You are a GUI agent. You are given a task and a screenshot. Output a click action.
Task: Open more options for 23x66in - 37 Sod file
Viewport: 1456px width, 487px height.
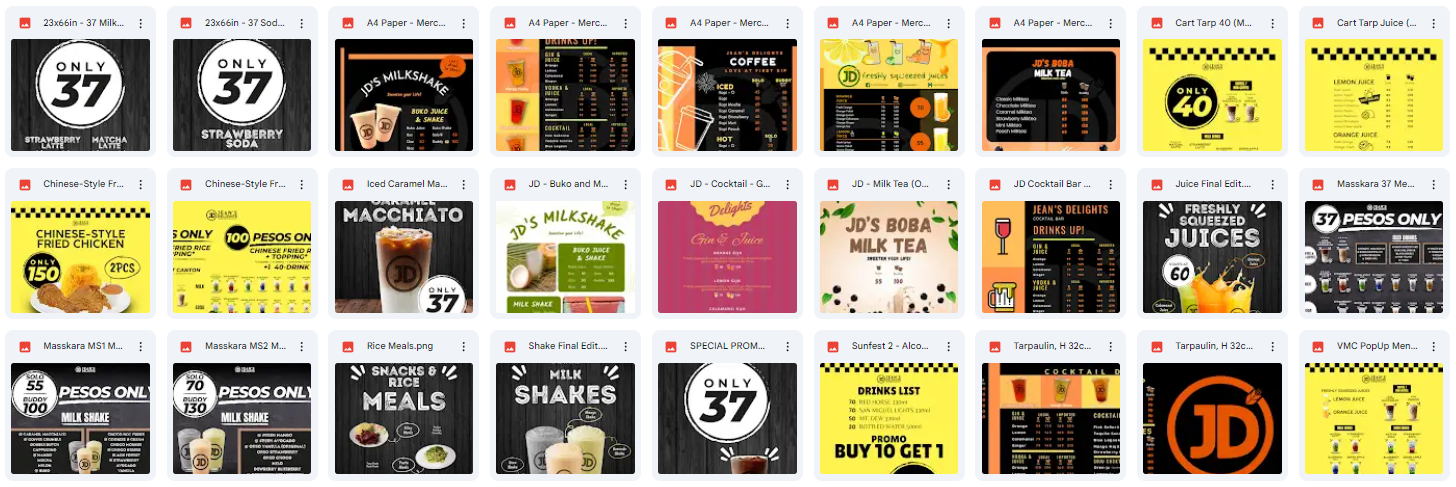302,23
